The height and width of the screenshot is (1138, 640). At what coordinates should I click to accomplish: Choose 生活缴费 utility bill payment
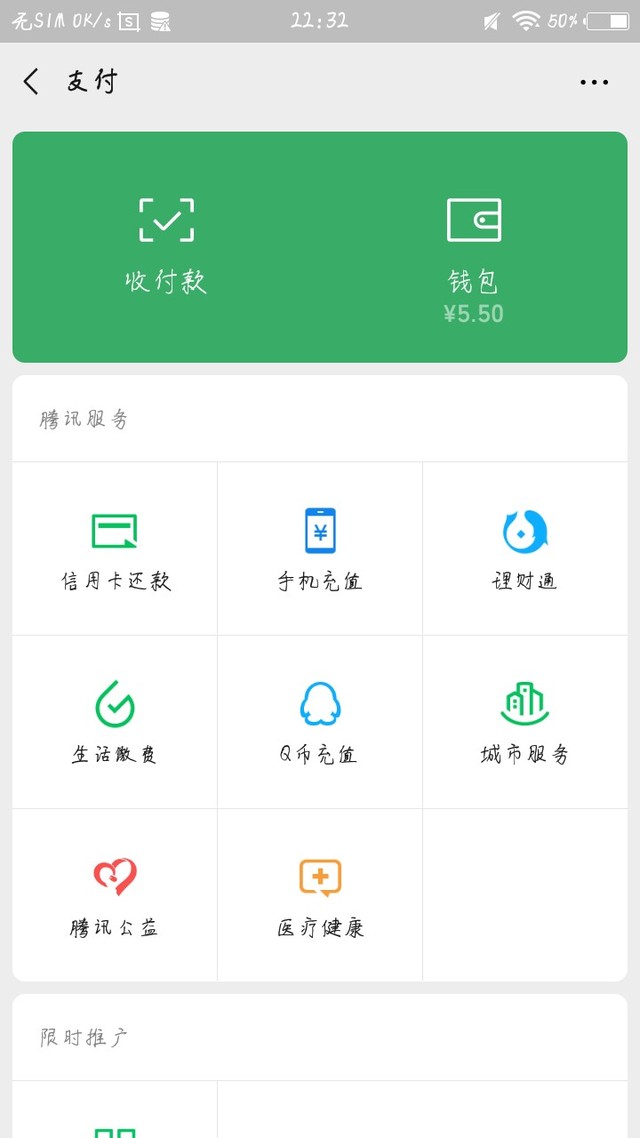click(115, 722)
